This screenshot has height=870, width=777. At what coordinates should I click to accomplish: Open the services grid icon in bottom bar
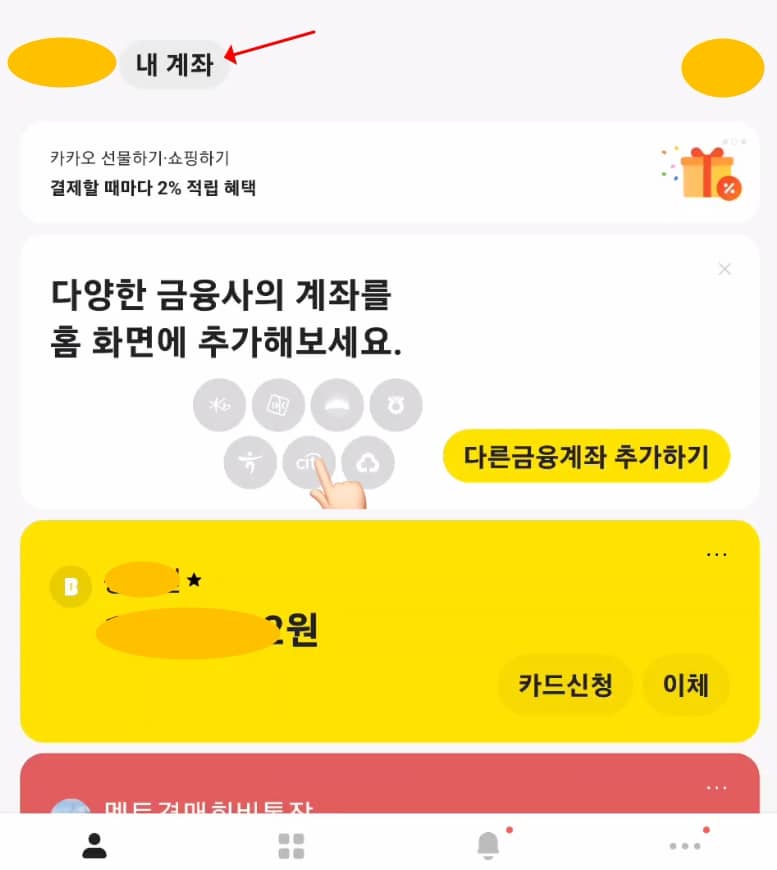tap(290, 845)
